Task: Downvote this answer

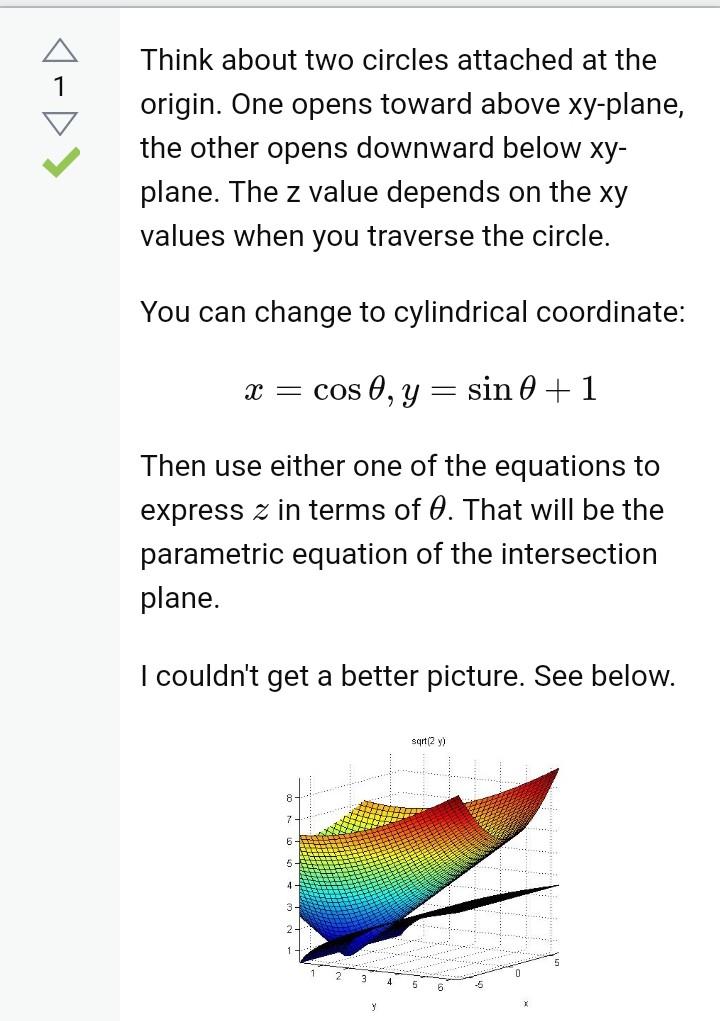Action: [x=59, y=124]
